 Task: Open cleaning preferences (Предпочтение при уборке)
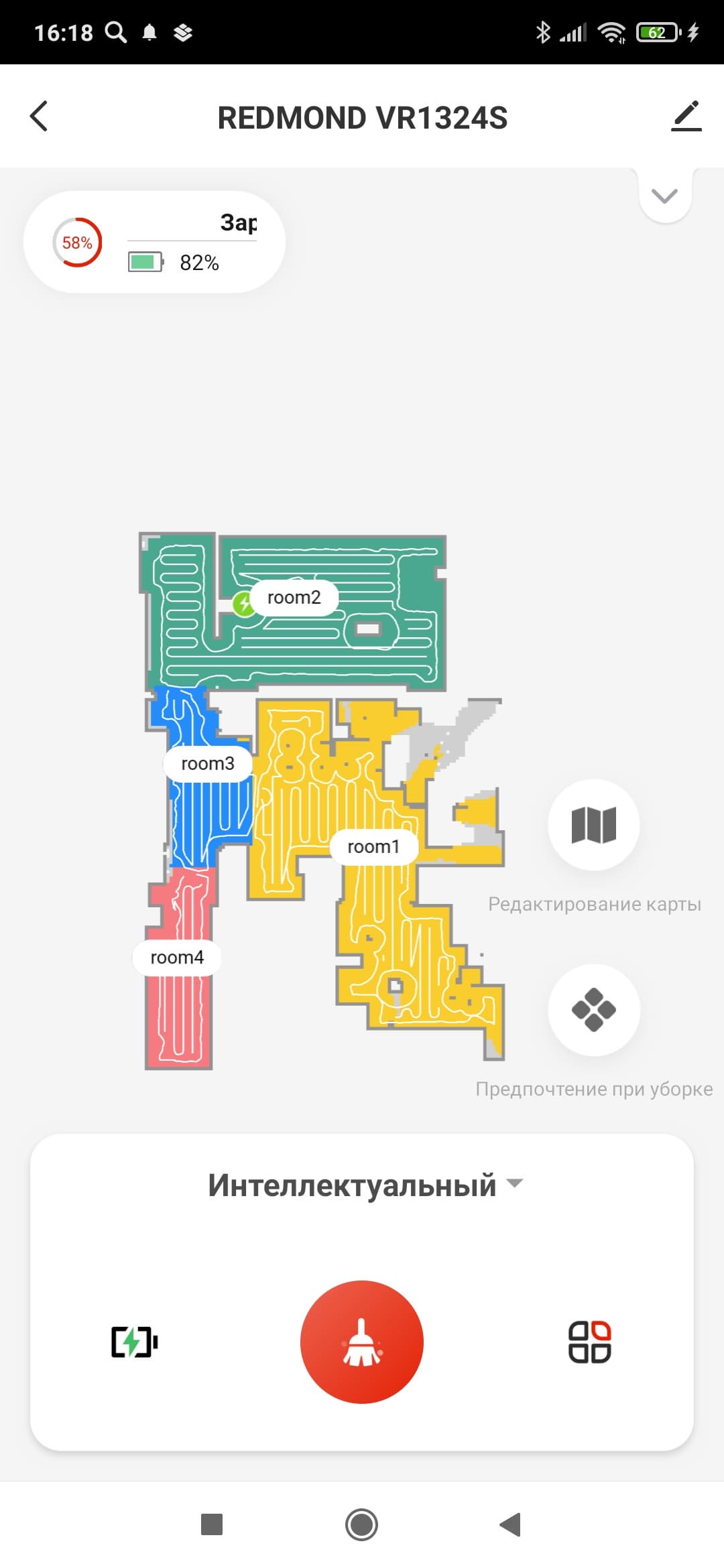(593, 1009)
